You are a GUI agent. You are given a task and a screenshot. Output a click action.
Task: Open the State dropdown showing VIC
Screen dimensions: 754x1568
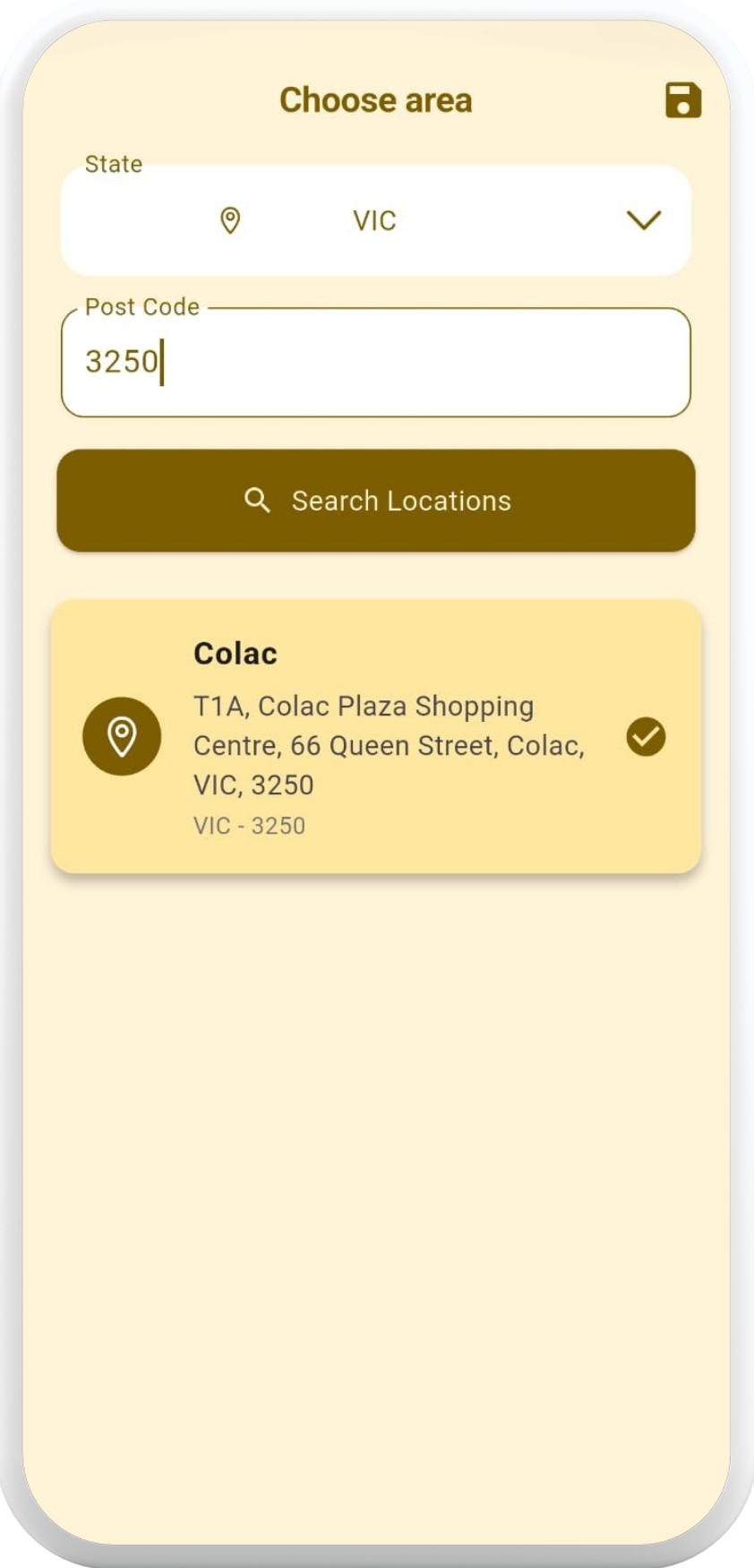click(x=375, y=220)
